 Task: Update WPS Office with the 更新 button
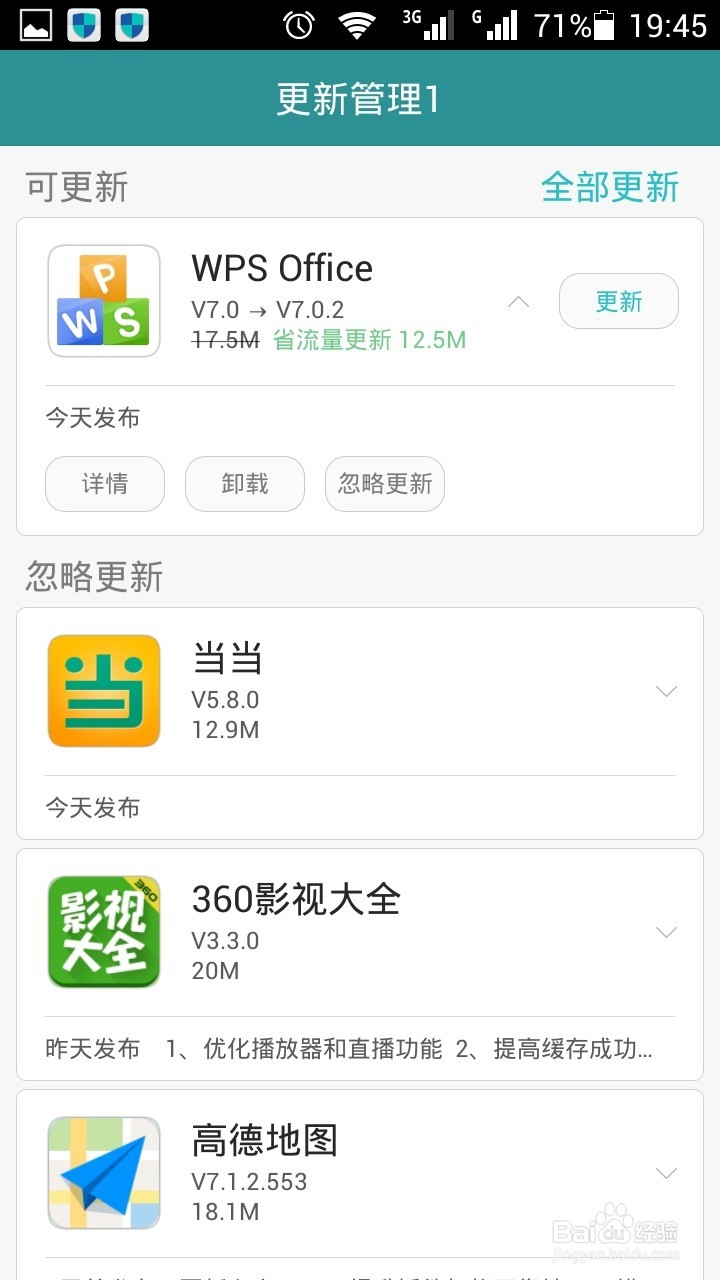click(619, 301)
